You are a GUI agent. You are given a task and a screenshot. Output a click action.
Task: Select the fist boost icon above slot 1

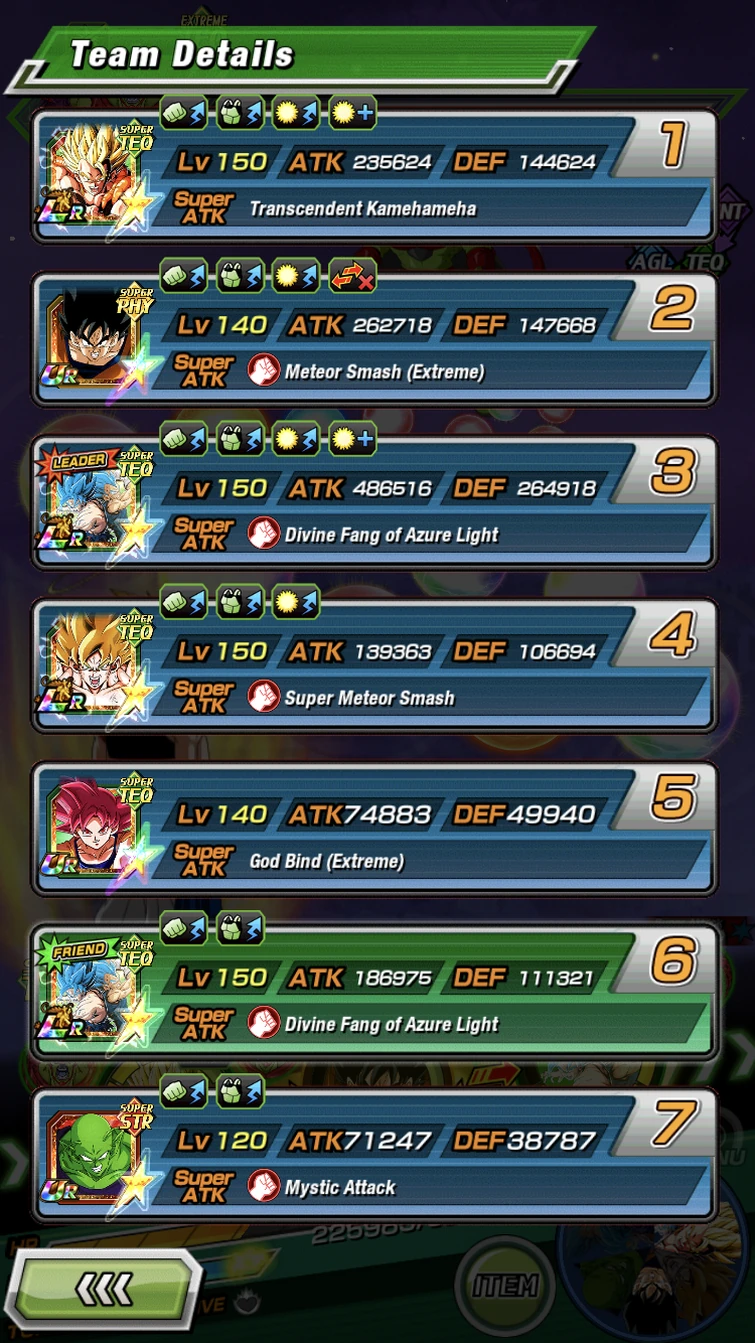click(181, 113)
